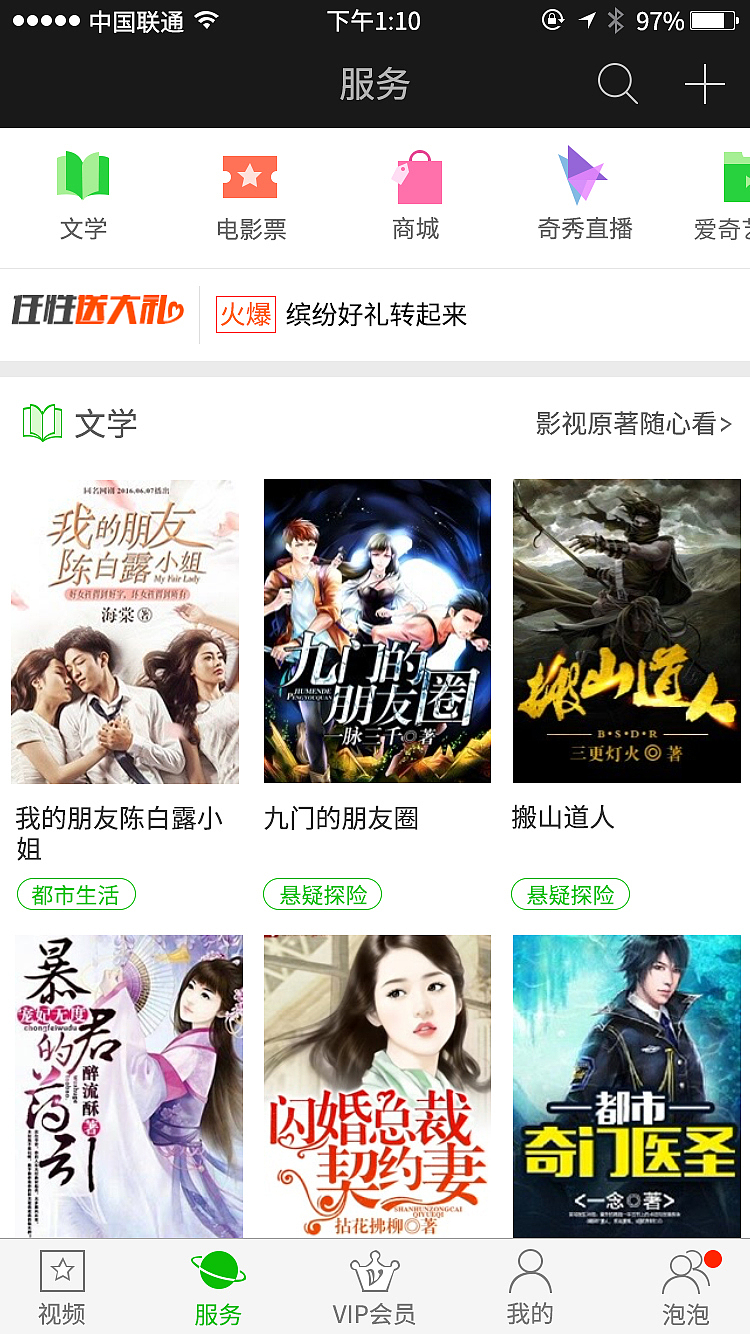
Task: Open the 文学 literature section icon
Action: pos(83,176)
